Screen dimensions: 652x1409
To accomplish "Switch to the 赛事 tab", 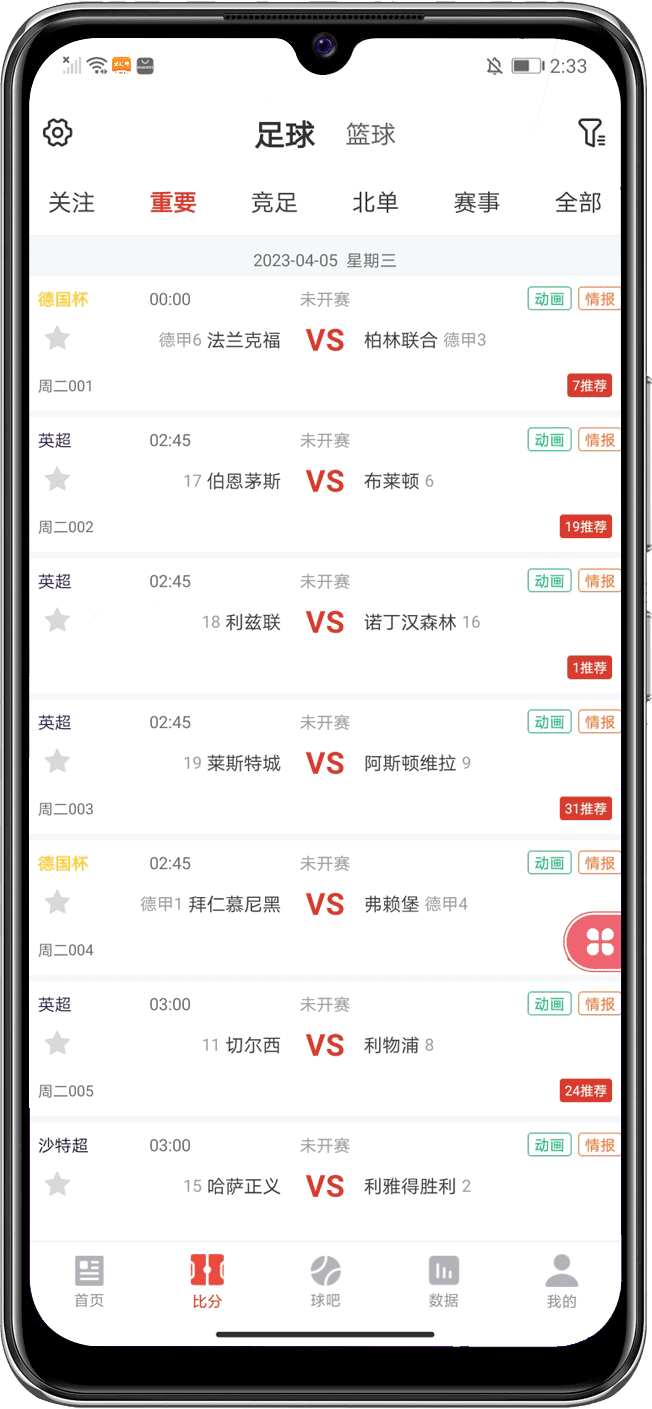I will pos(476,202).
